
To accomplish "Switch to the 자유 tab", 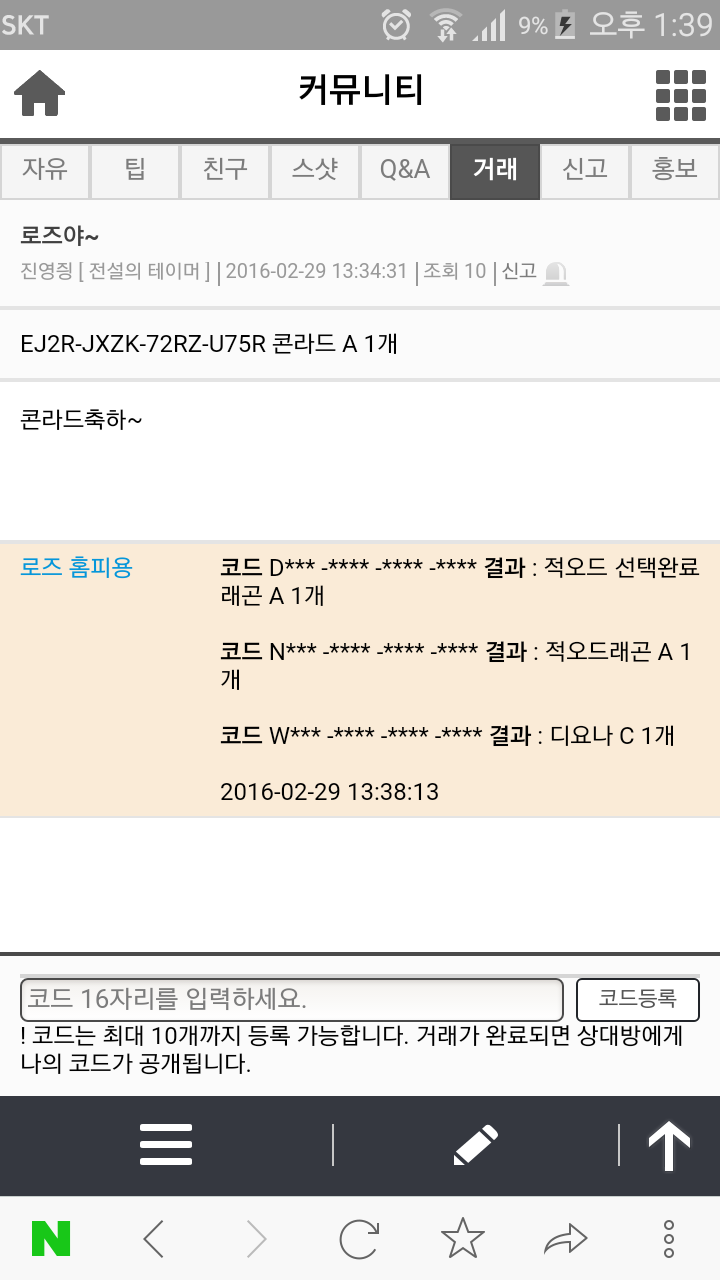I will point(45,170).
